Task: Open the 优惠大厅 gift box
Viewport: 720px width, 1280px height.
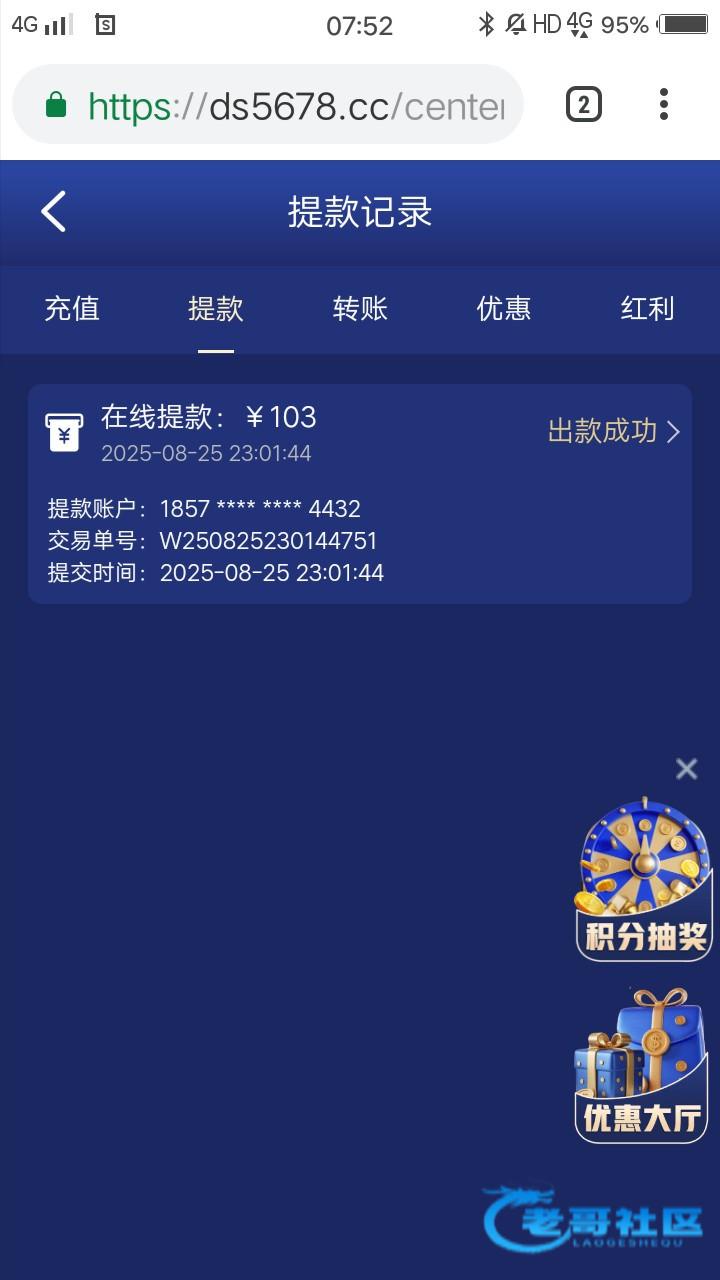Action: coord(641,1066)
